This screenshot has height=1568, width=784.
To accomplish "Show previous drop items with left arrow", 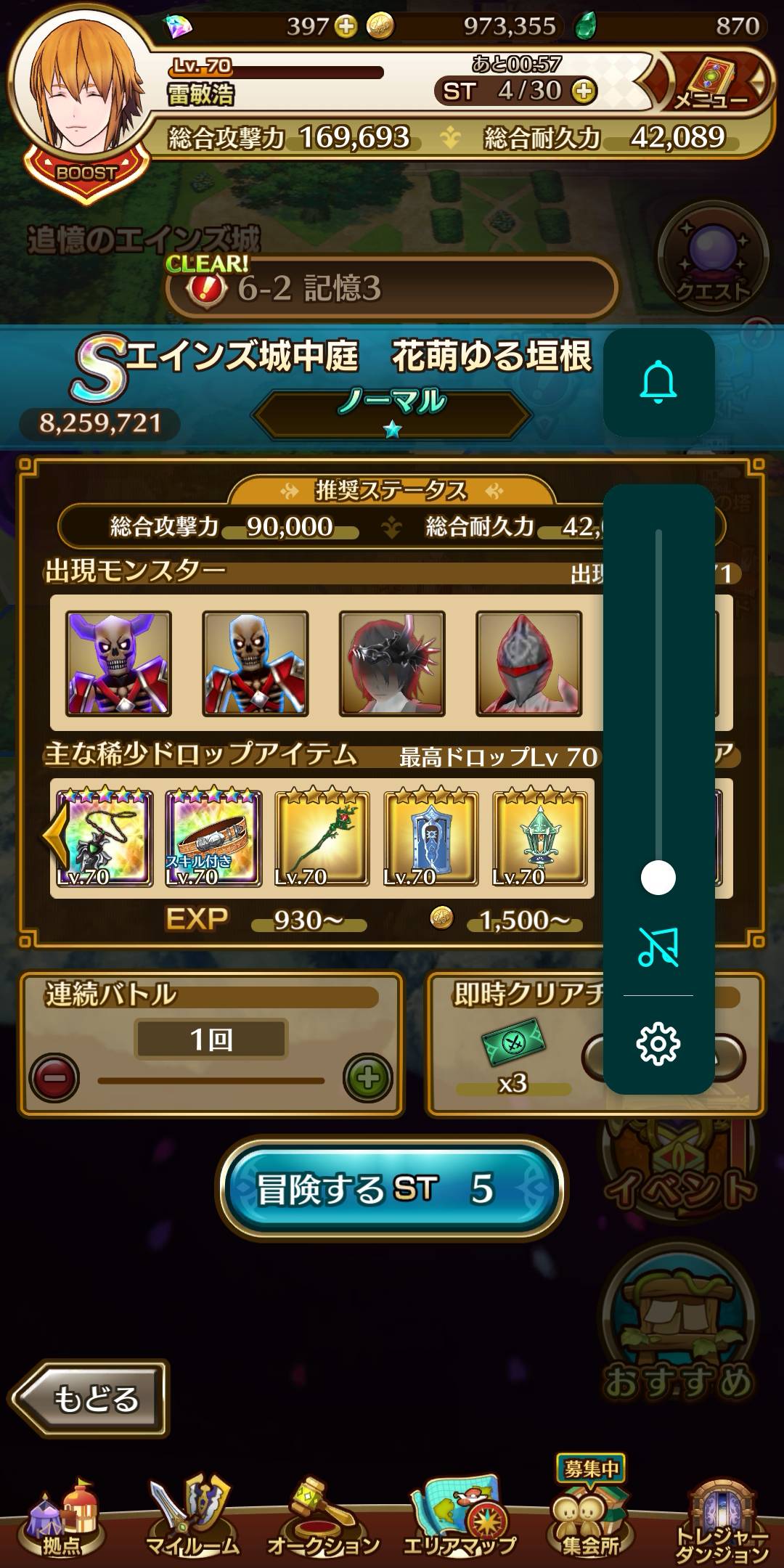I will [57, 836].
